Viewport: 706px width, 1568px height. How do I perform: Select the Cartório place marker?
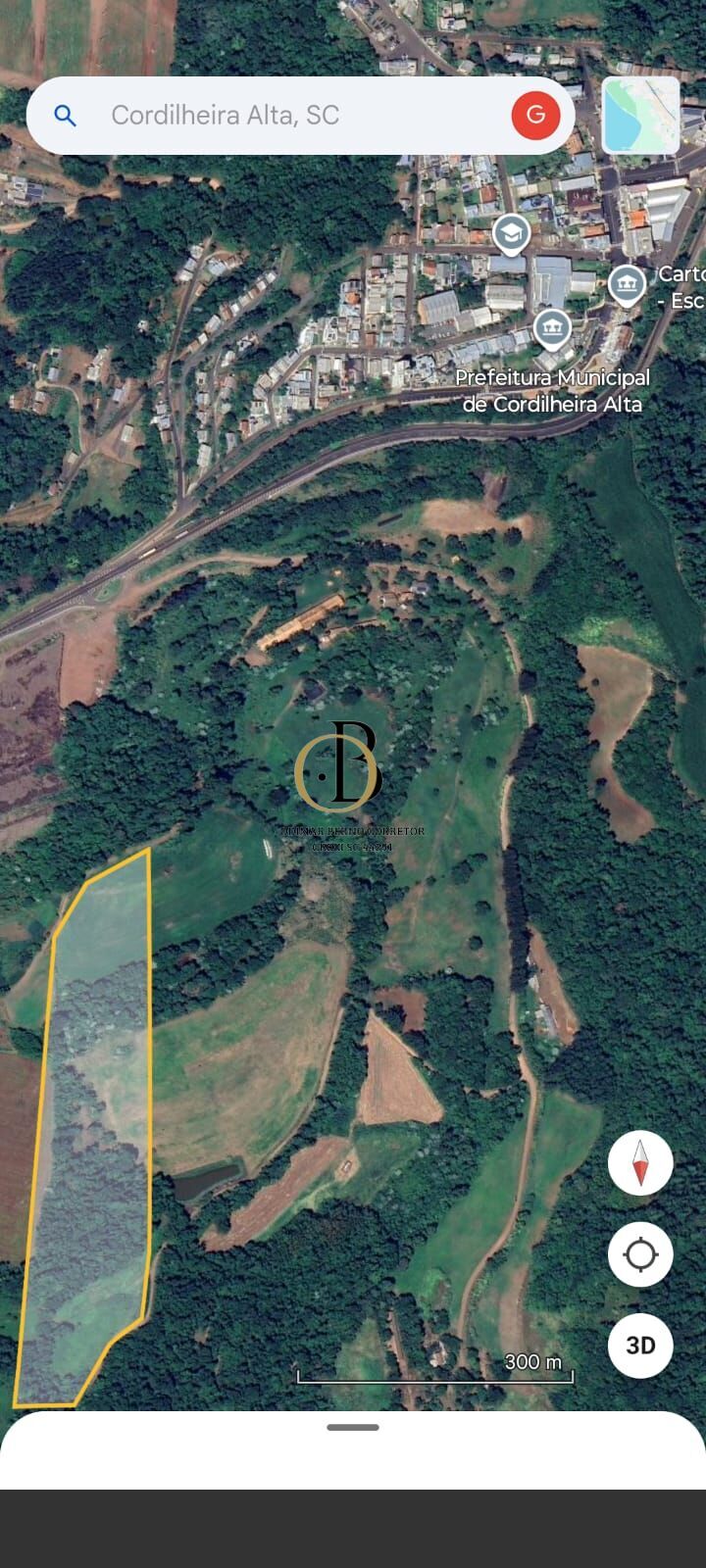[x=627, y=285]
